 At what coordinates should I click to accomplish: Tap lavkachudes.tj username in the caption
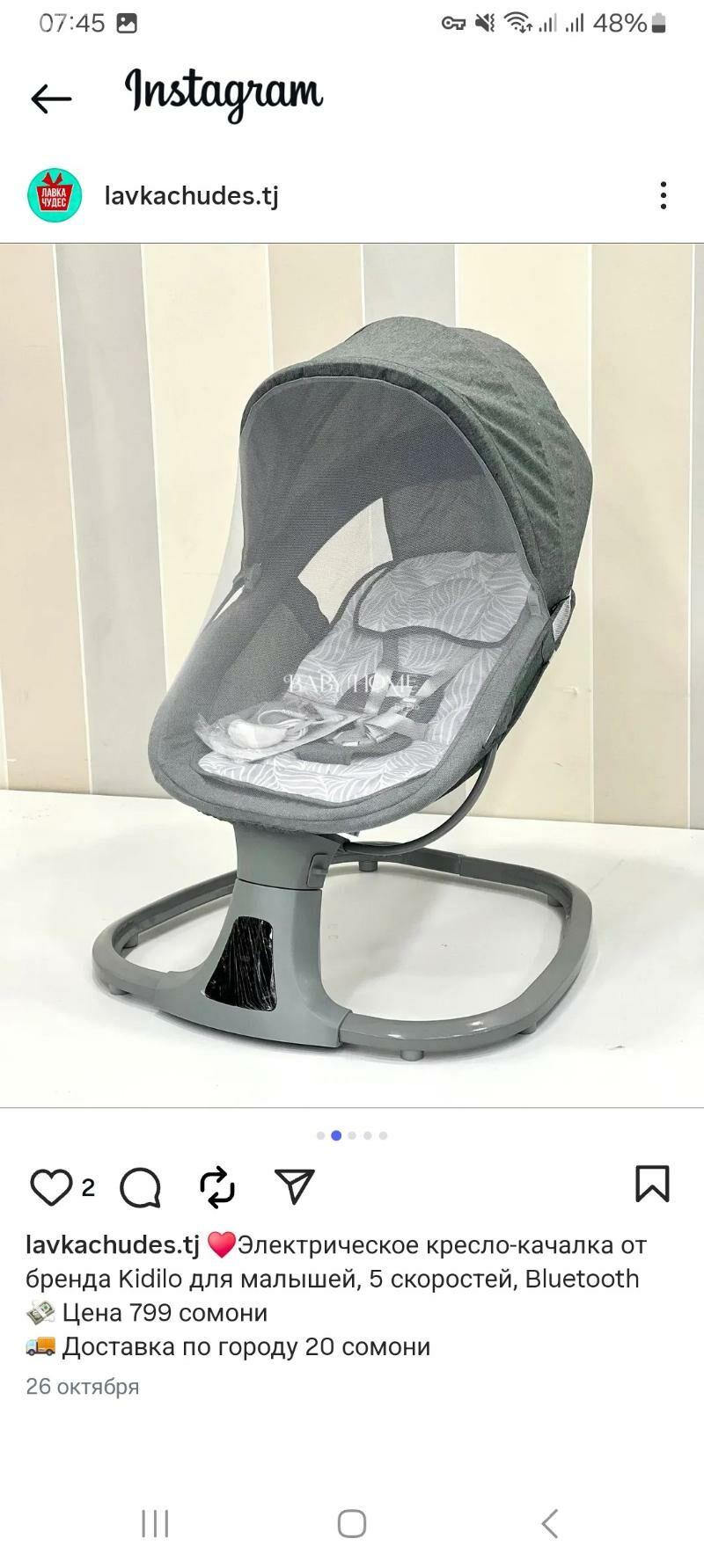pos(113,1245)
